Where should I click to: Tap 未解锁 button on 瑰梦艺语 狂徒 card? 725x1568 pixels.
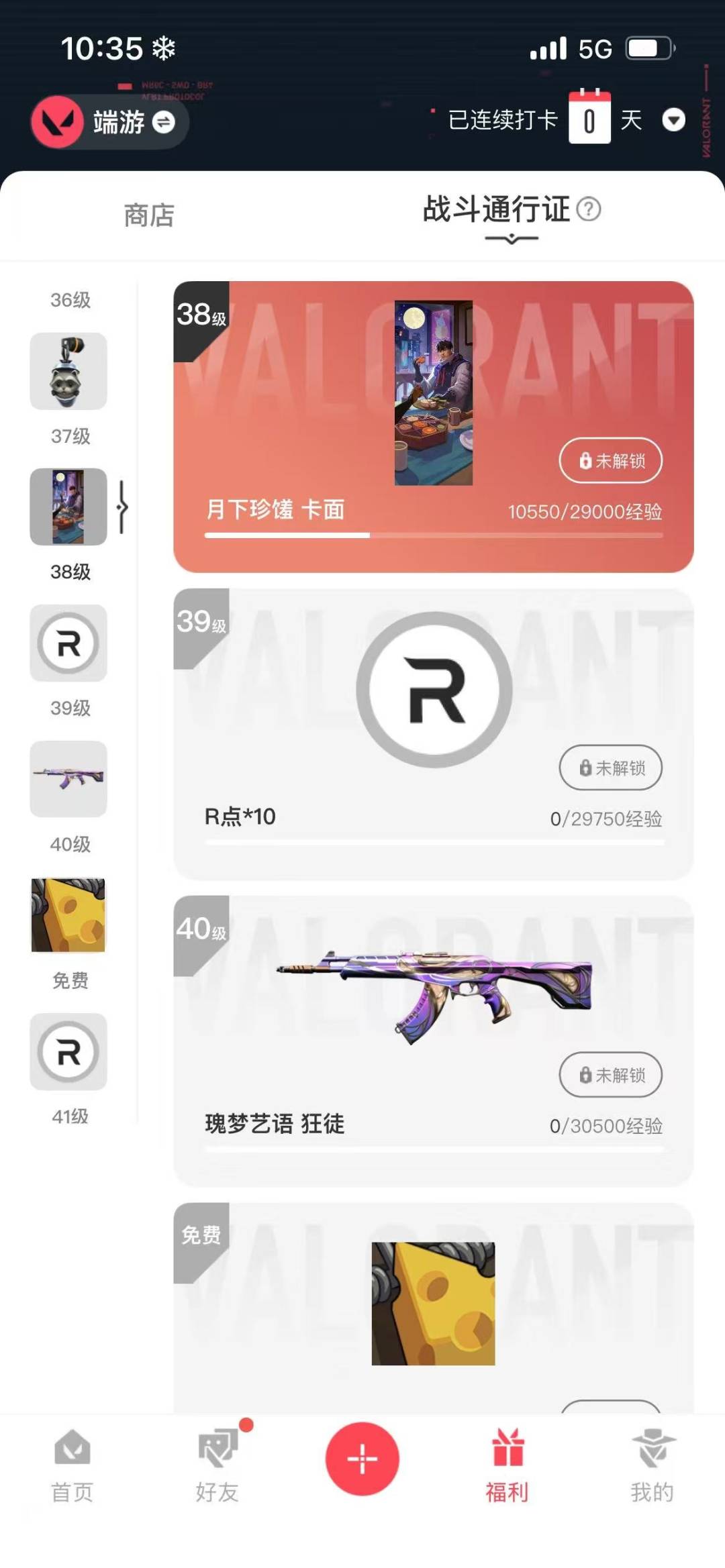coord(610,1074)
